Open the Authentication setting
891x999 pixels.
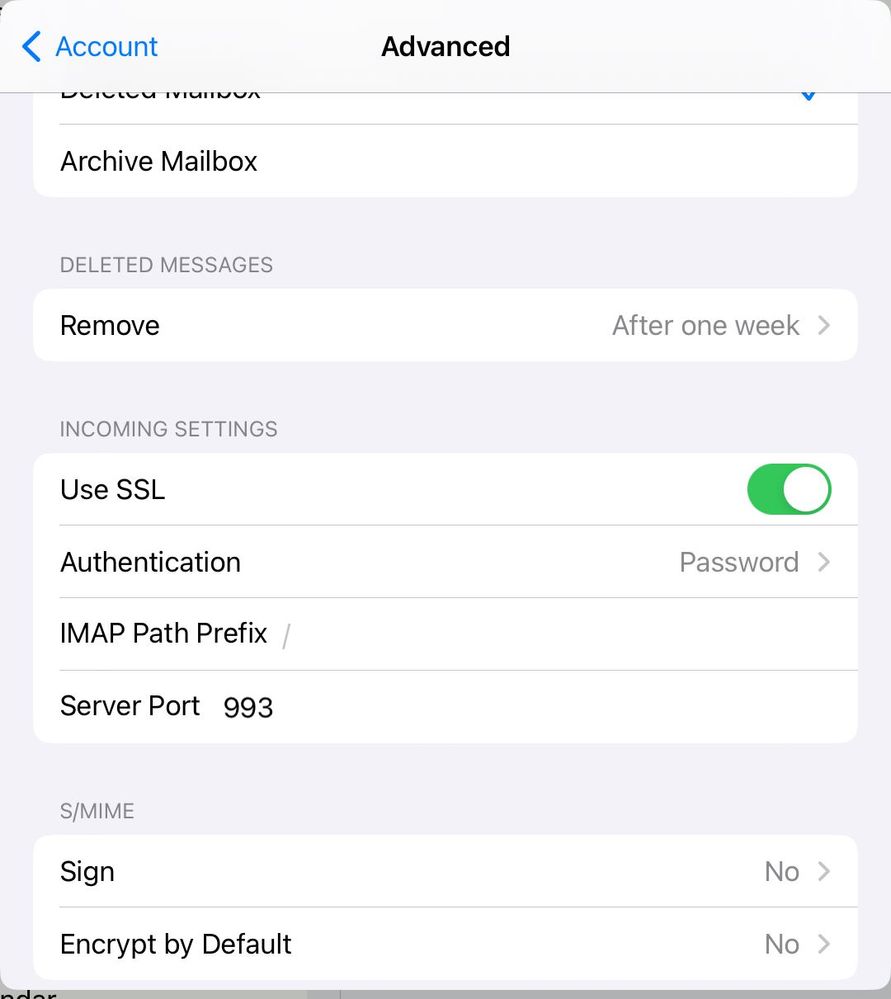pos(445,562)
